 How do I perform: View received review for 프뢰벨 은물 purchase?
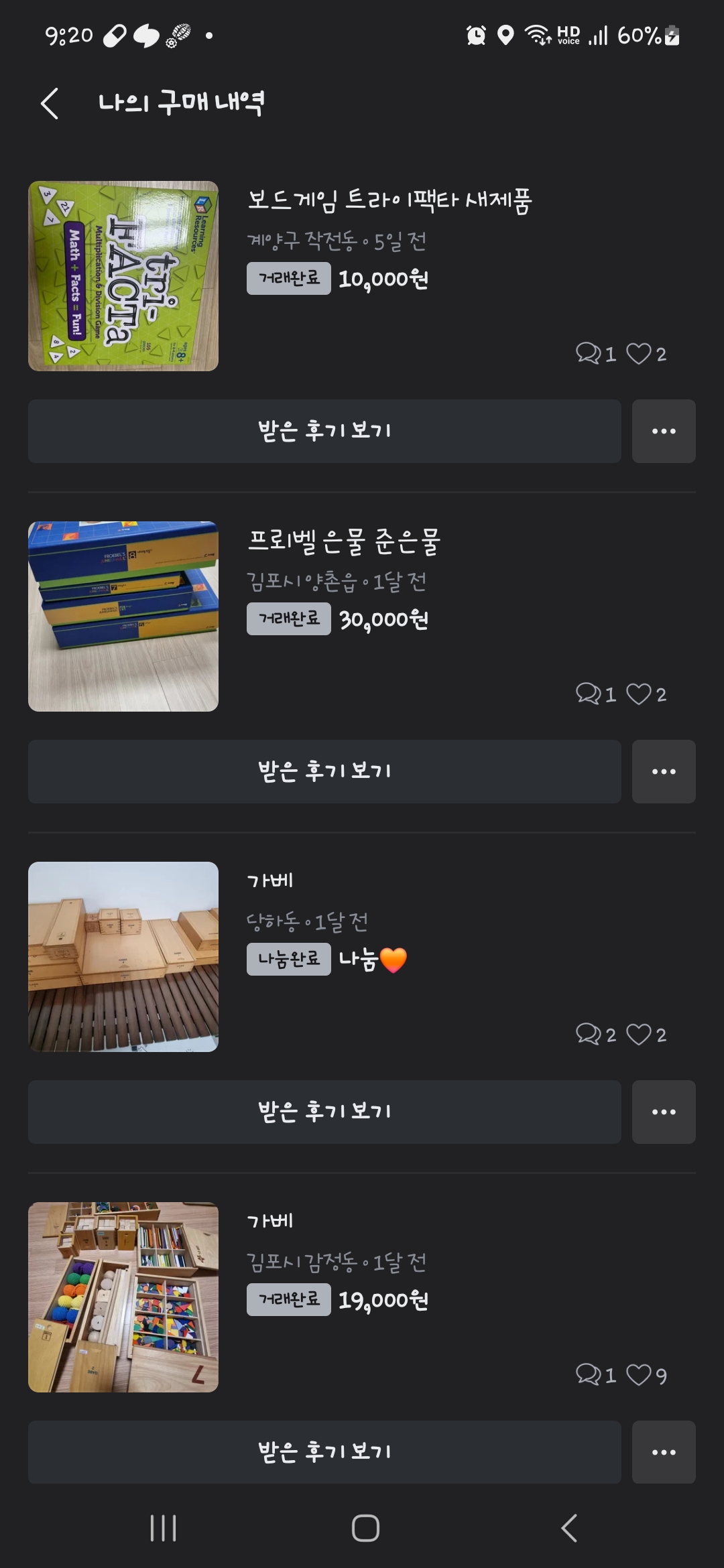coord(324,771)
